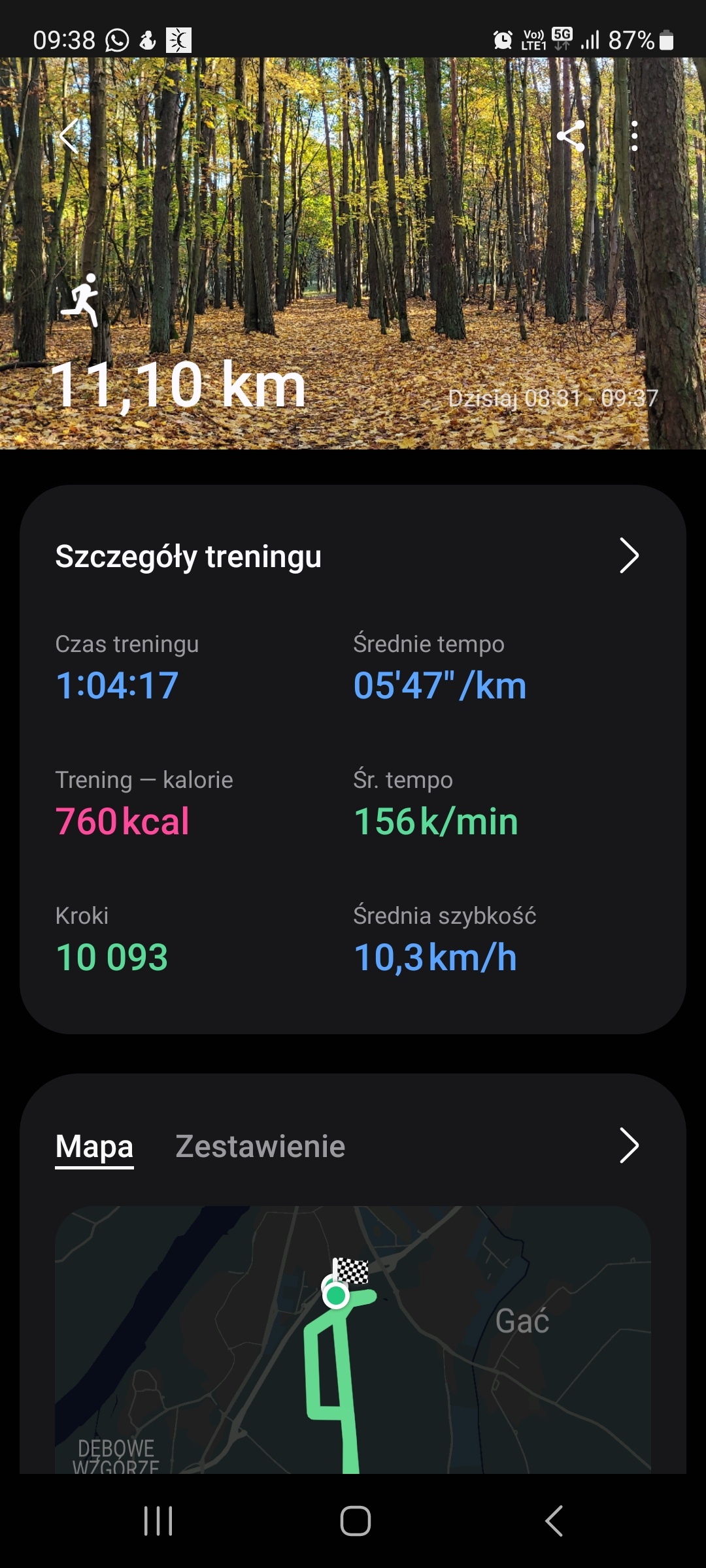Open the three-dot overflow menu
706x1568 pixels.
634,136
